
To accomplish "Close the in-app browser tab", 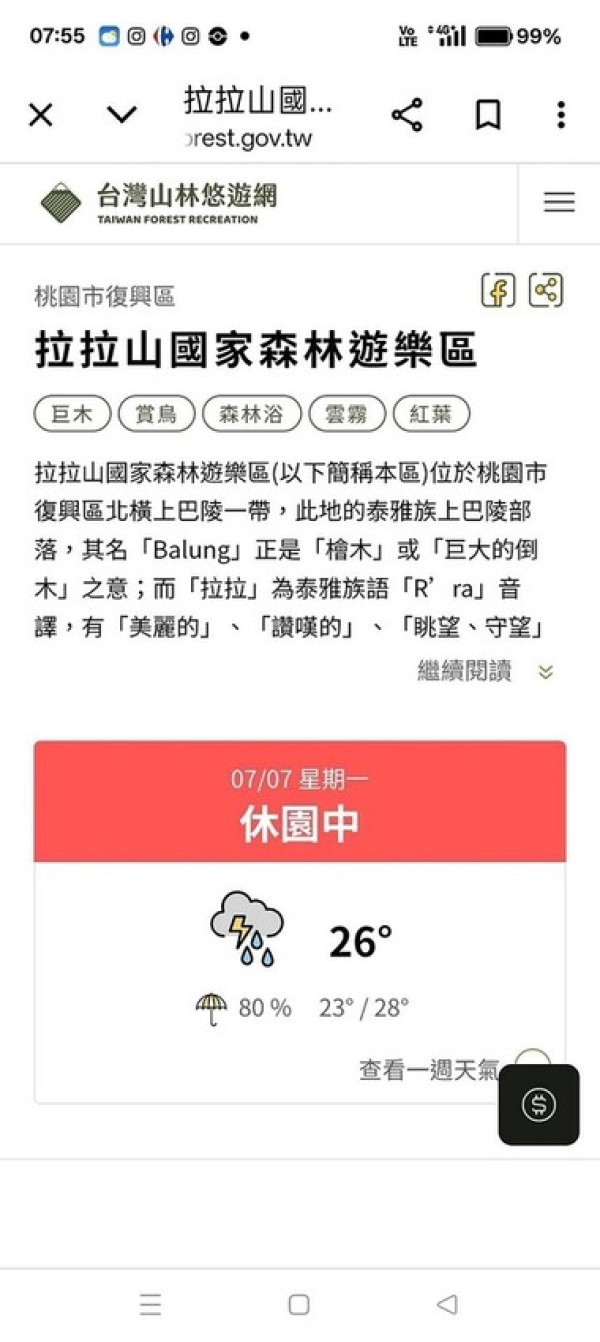I will click(x=40, y=115).
